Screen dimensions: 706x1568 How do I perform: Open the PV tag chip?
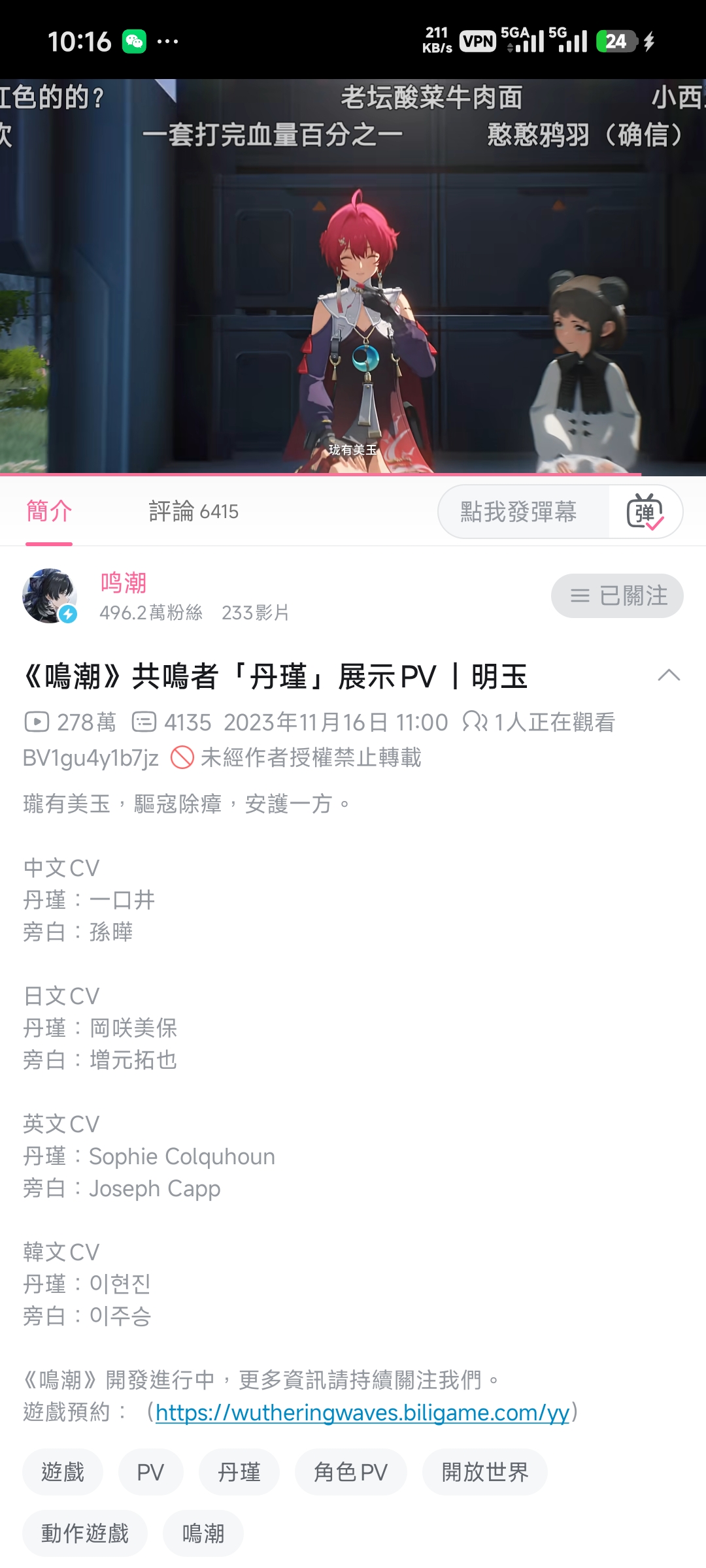(150, 1472)
